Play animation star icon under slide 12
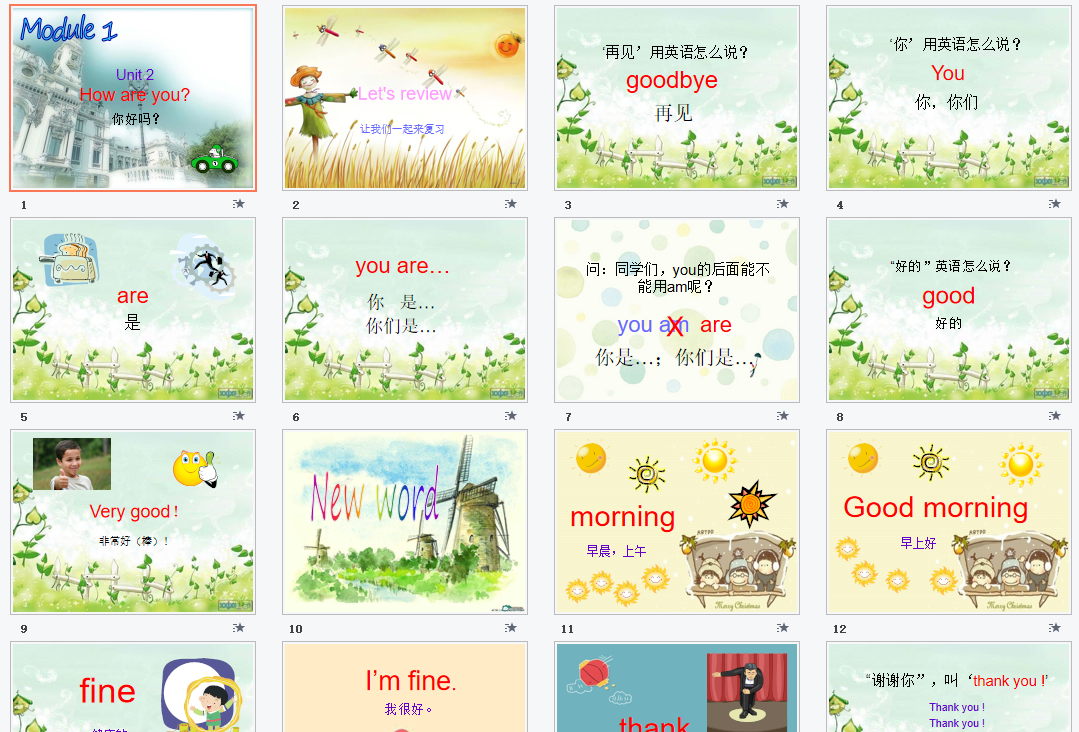This screenshot has height=732, width=1079. (1055, 628)
